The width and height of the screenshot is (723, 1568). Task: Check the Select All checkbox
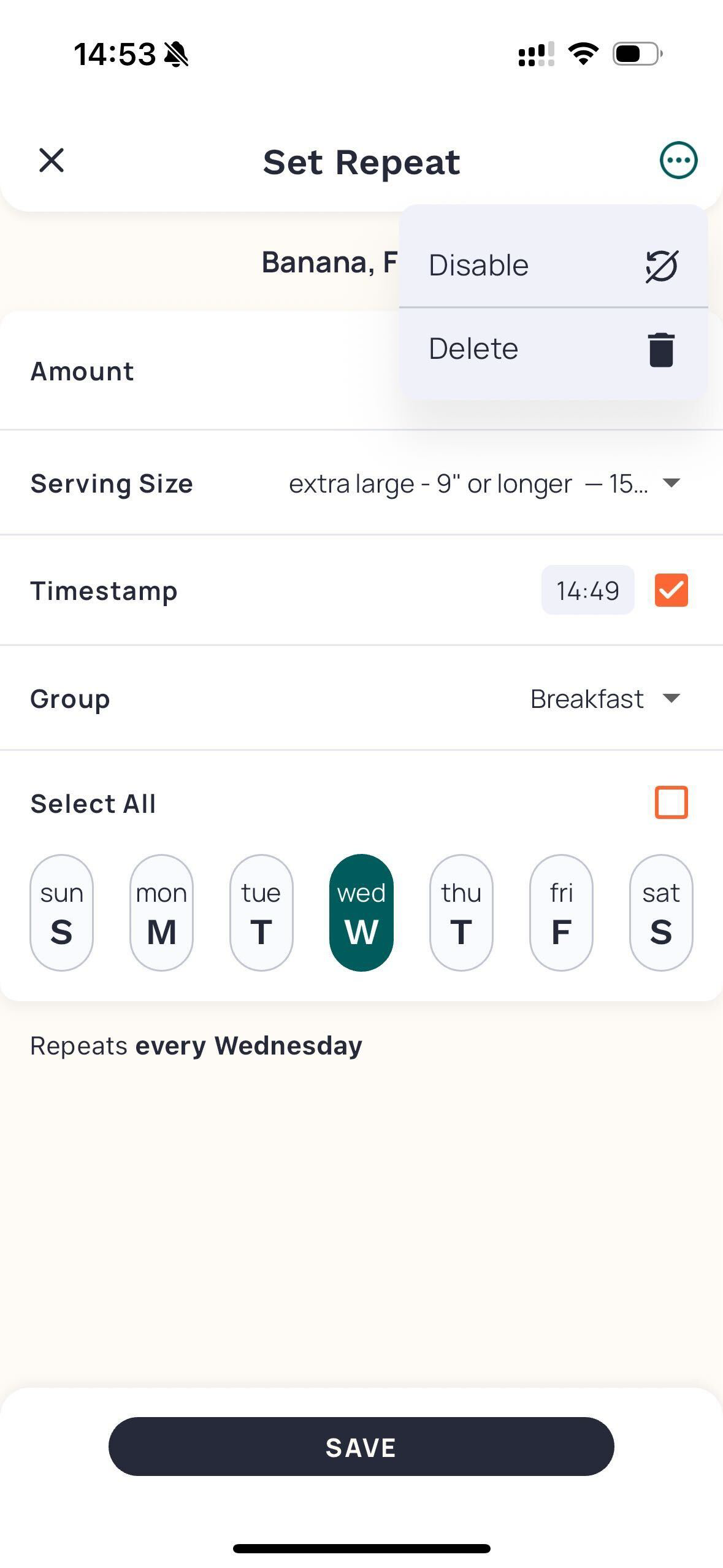[671, 802]
